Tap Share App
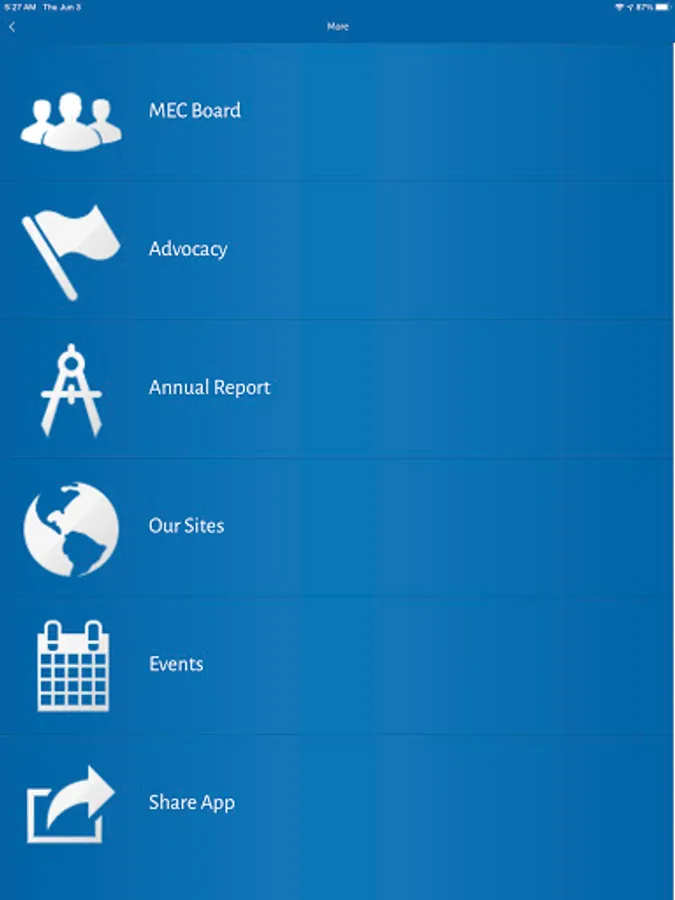675x900 pixels. tap(338, 803)
